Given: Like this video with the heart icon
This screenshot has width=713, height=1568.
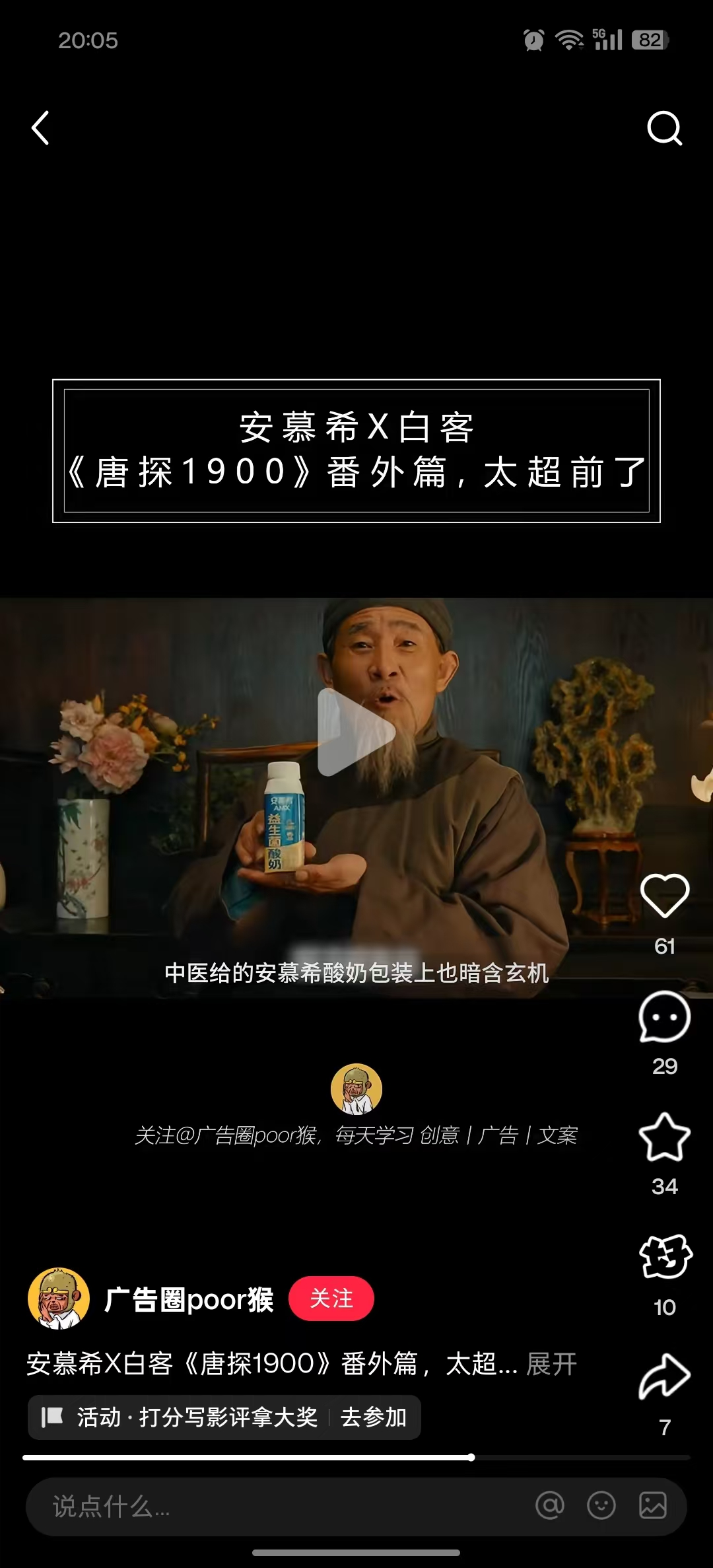Looking at the screenshot, I should 664,896.
